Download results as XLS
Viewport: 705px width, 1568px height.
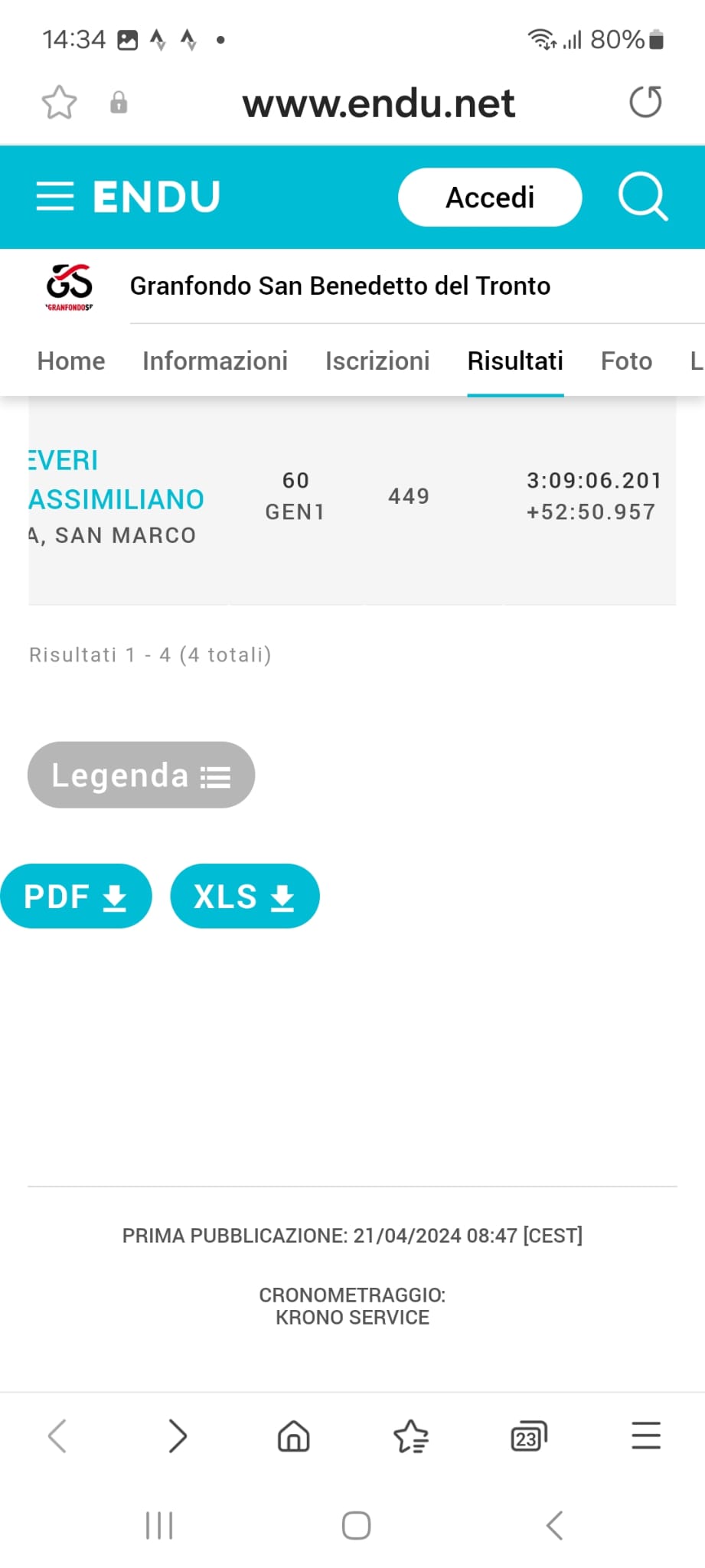(x=245, y=896)
